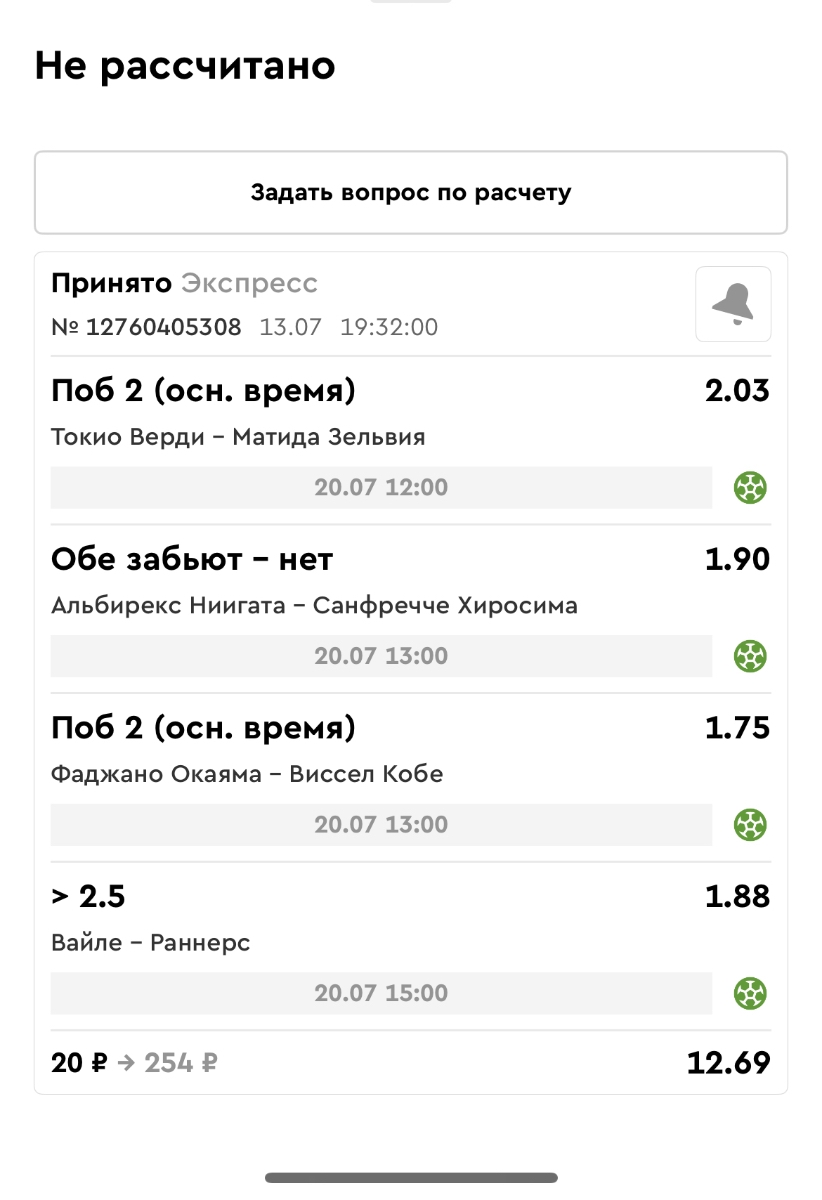
Task: Open the Альбирекс Ниигата – Санфречче Хиросима match
Action: coord(314,606)
